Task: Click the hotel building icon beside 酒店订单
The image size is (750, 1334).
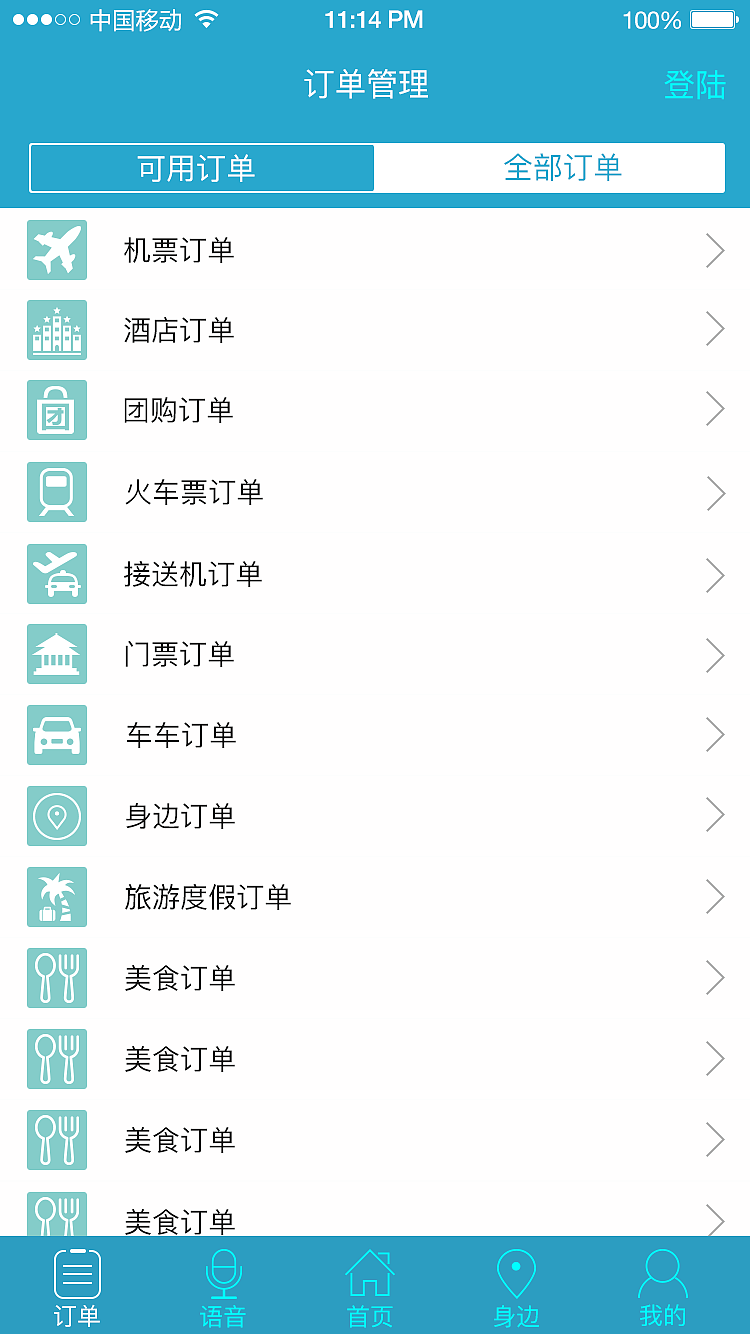Action: coord(57,330)
